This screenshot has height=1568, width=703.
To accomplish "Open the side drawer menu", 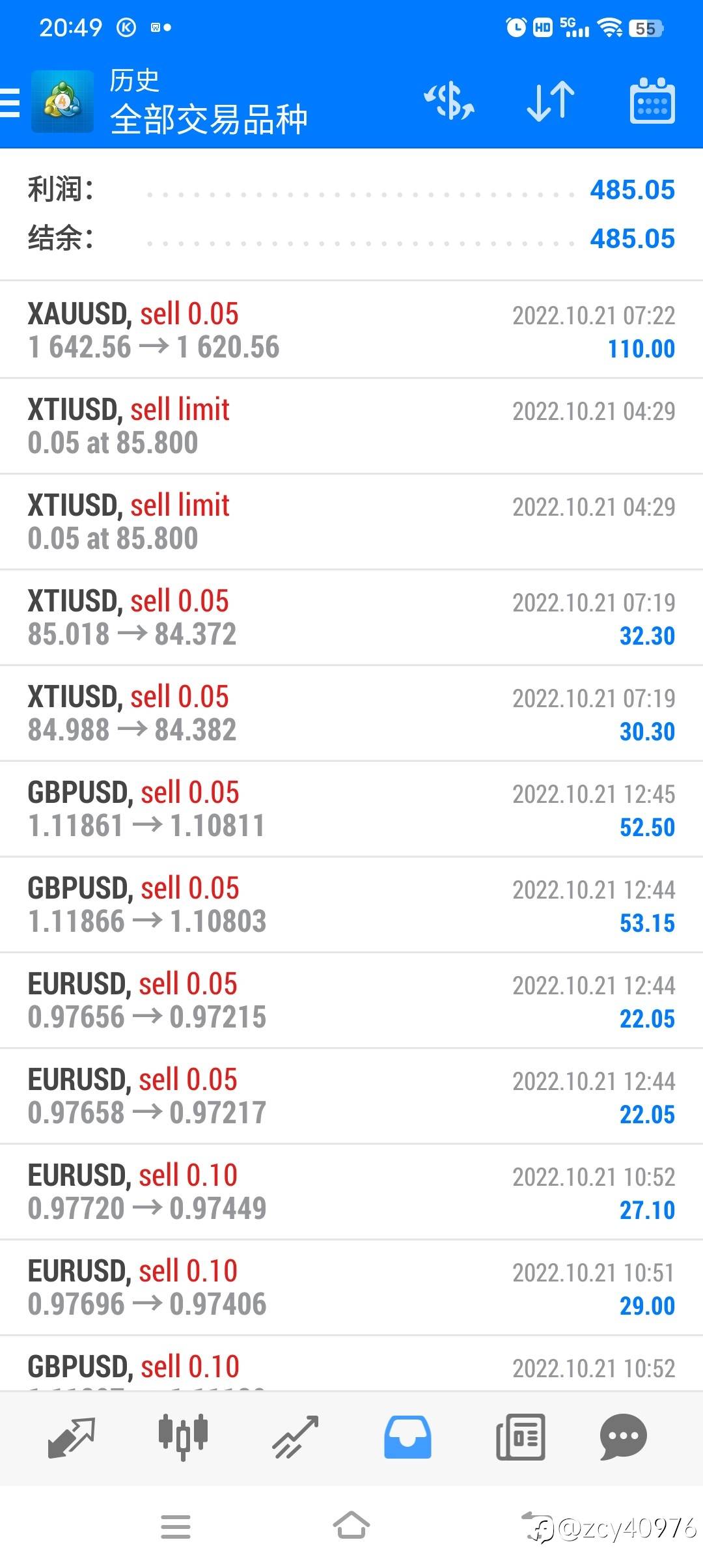I will [11, 103].
